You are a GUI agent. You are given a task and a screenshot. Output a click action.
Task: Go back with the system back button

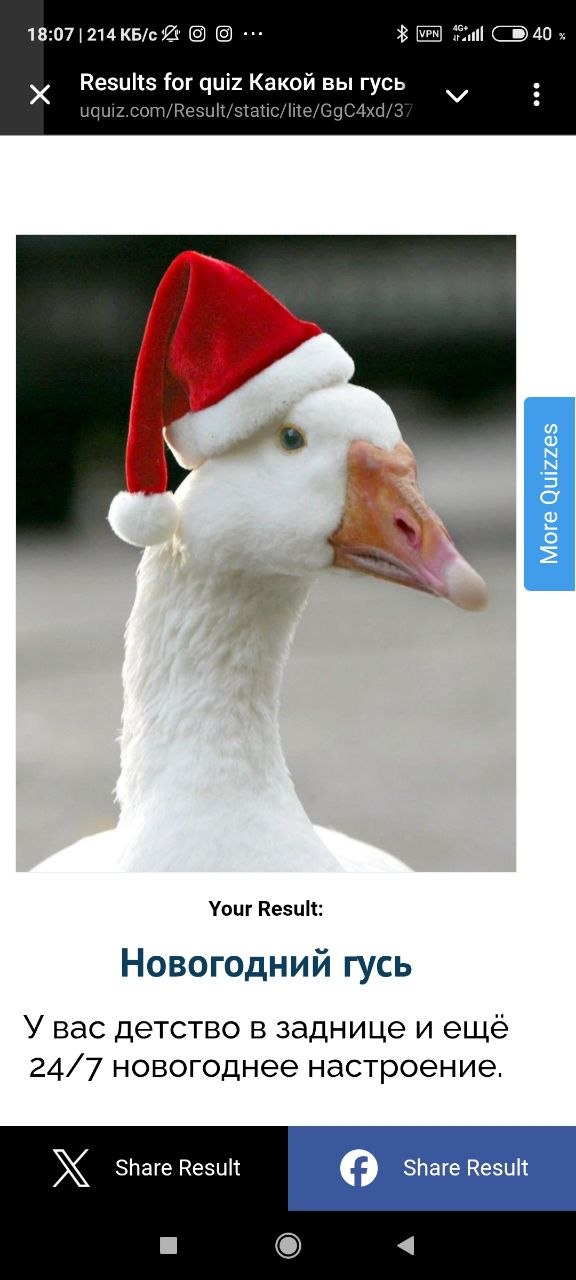click(405, 1245)
